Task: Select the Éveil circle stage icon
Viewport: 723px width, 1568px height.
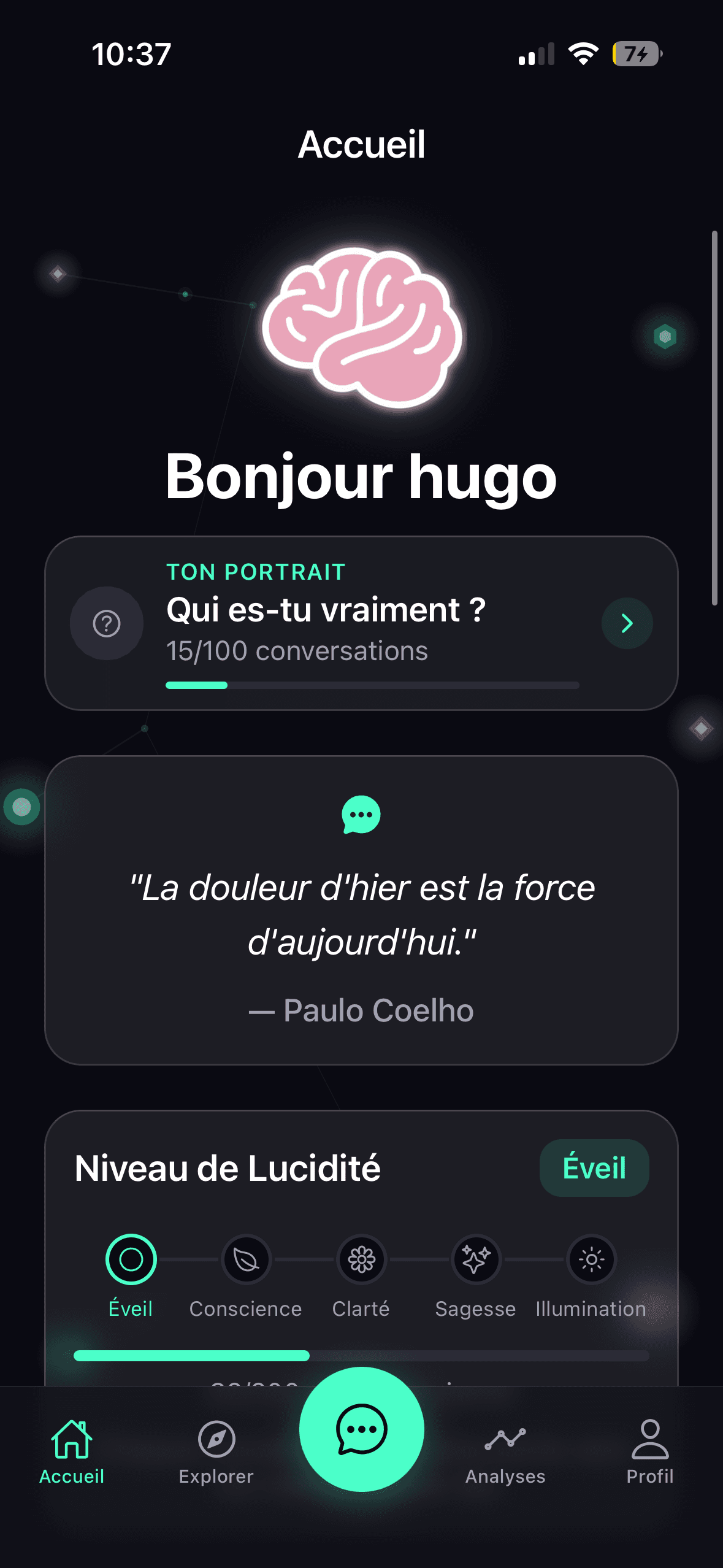Action: point(131,1259)
